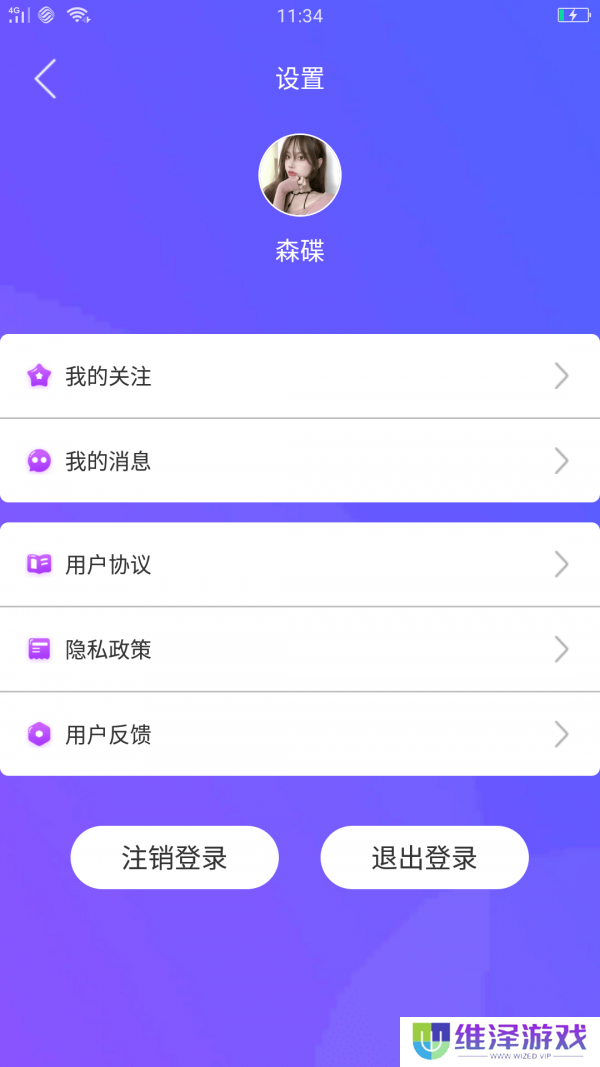Viewport: 600px width, 1067px height.
Task: Open 隐私政策 row
Action: (x=300, y=650)
